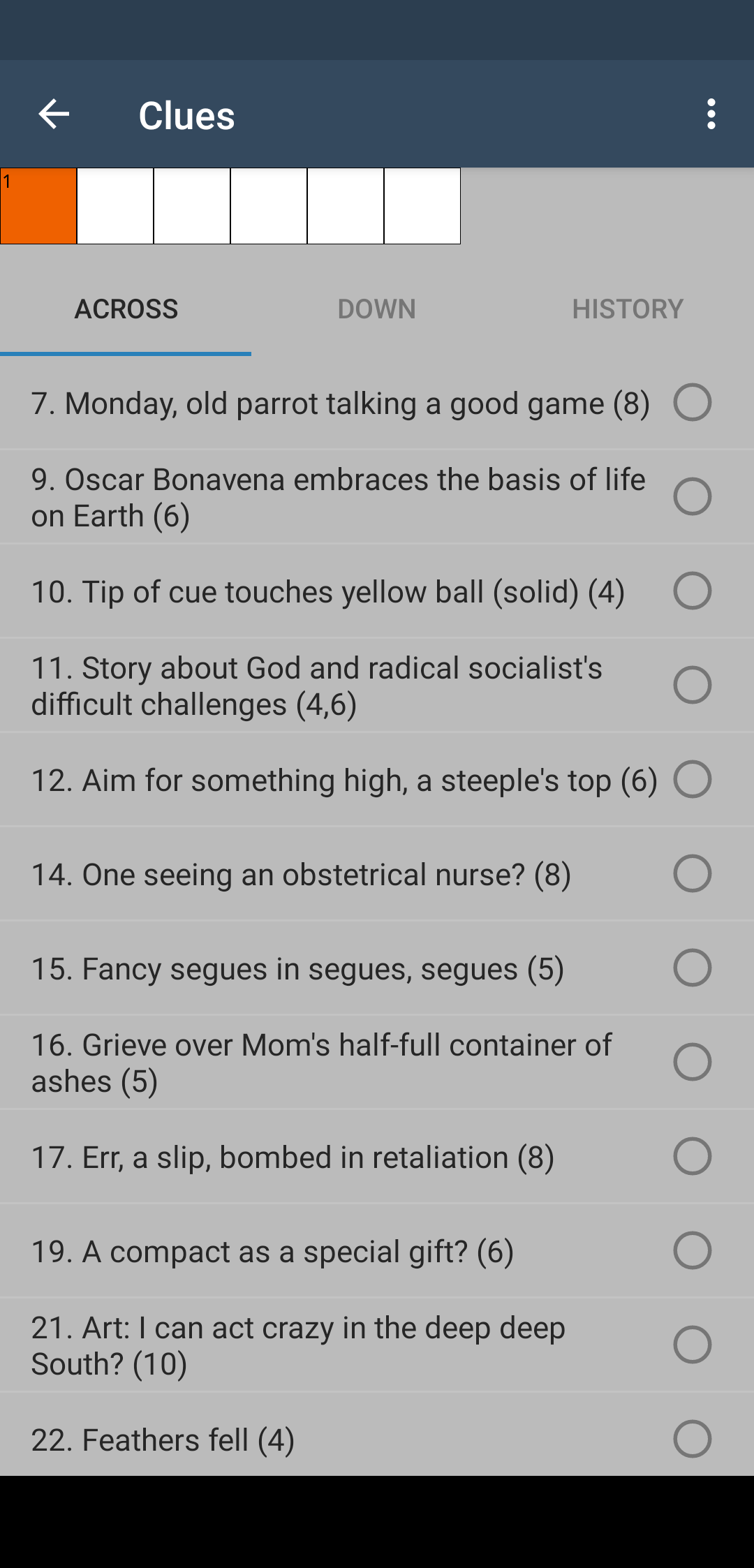Open clue 11 Story about God
754x1568 pixels.
377,686
